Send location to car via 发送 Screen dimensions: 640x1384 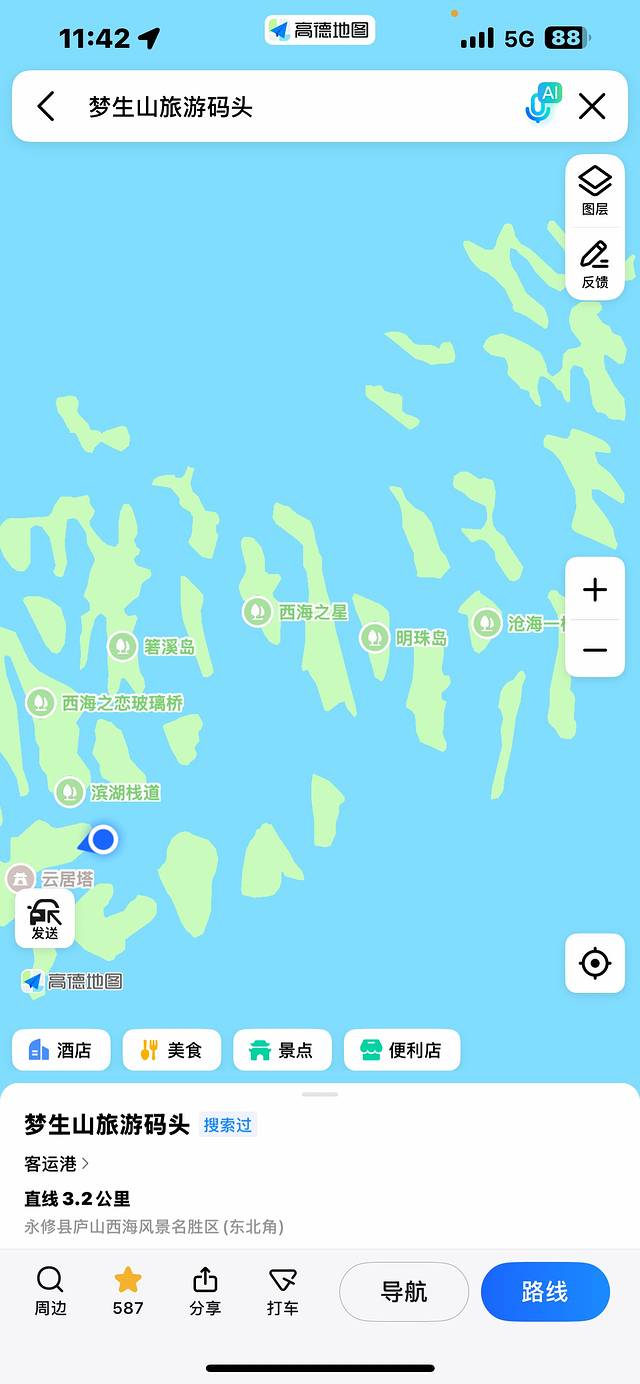[x=45, y=919]
